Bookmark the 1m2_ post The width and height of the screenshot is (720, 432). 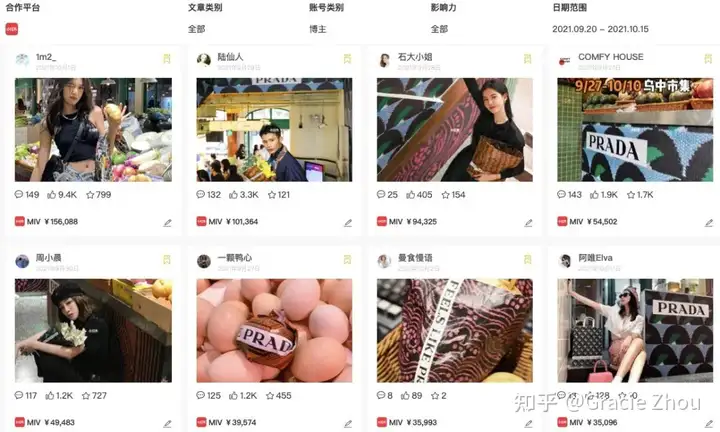pos(167,59)
